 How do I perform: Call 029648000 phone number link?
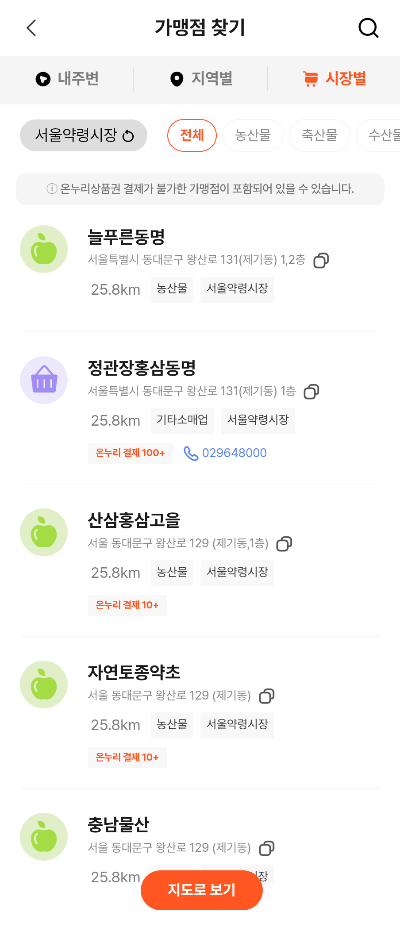coord(225,453)
